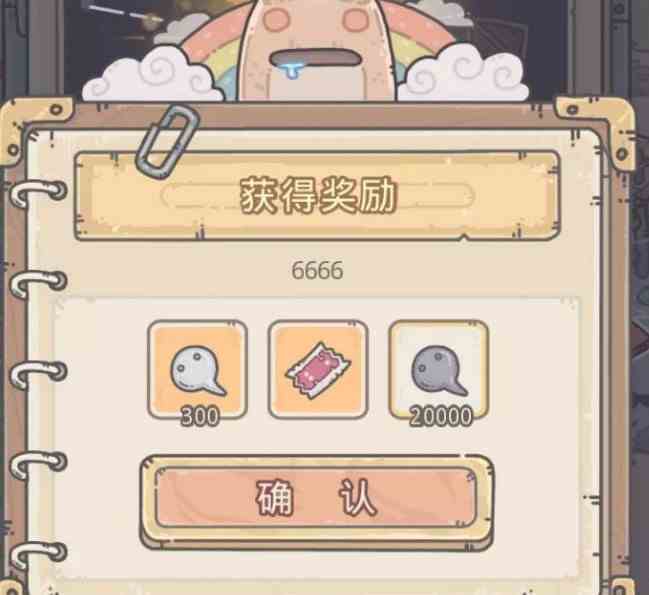This screenshot has height=595, width=649.
Task: View the gray ghost 20000 reward item
Action: [x=438, y=369]
